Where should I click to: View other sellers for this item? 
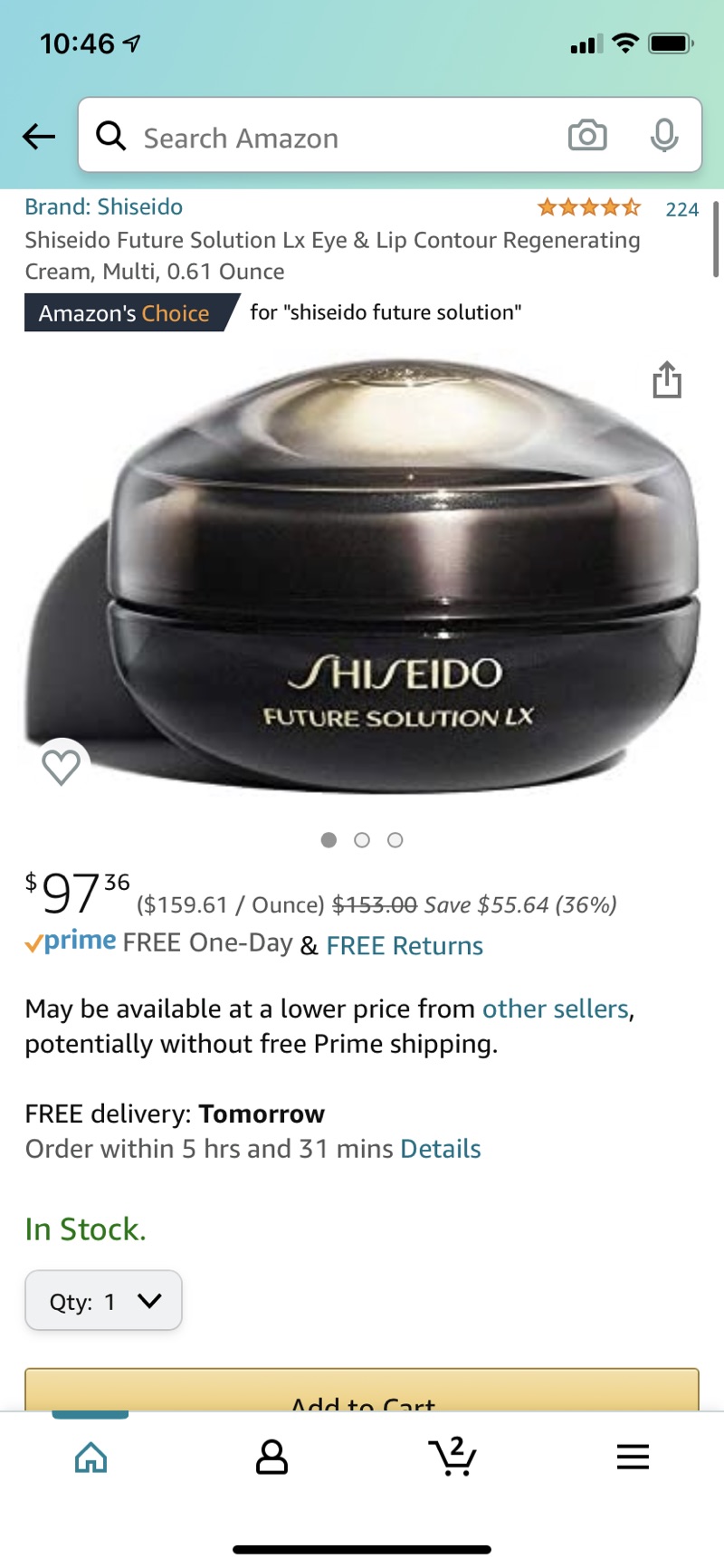point(555,1009)
